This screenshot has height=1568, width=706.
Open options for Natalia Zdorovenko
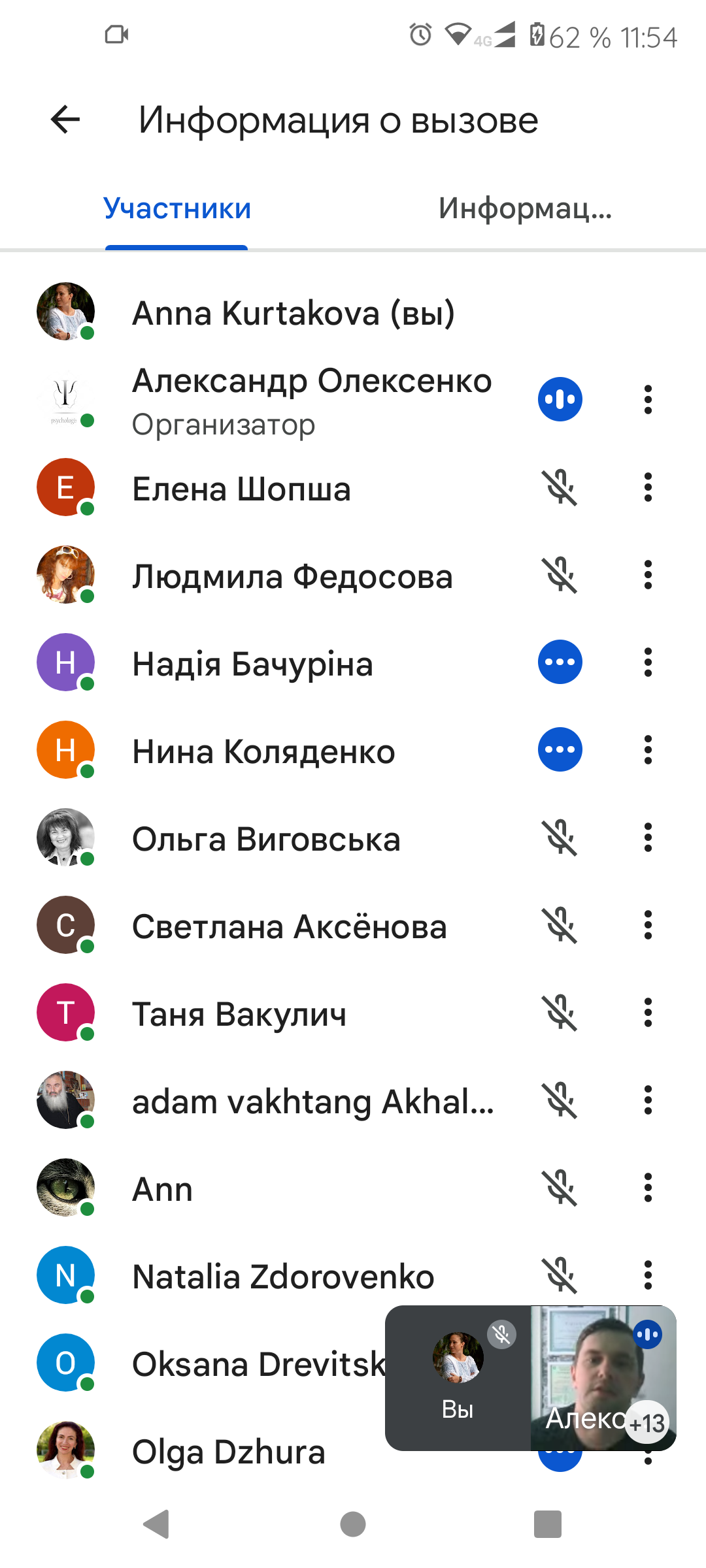(648, 1275)
